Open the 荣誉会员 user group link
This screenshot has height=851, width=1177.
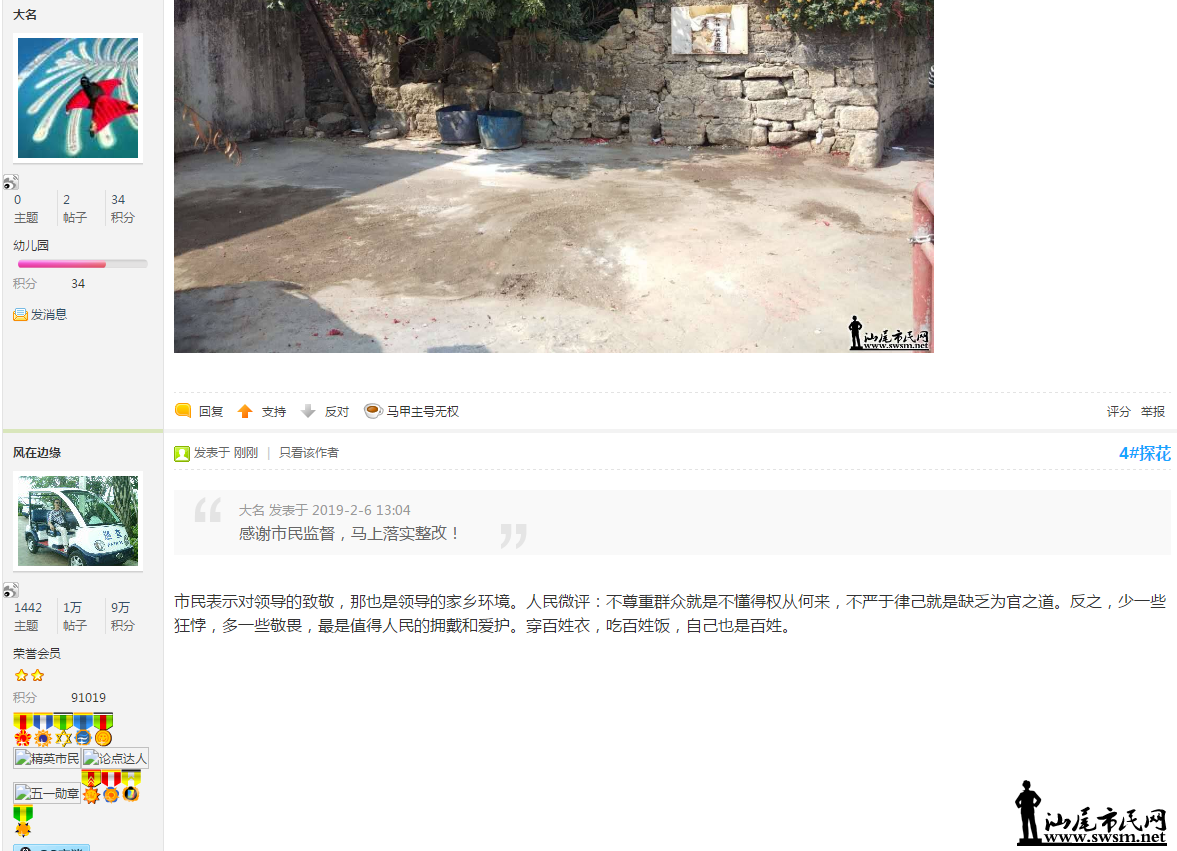click(x=37, y=653)
